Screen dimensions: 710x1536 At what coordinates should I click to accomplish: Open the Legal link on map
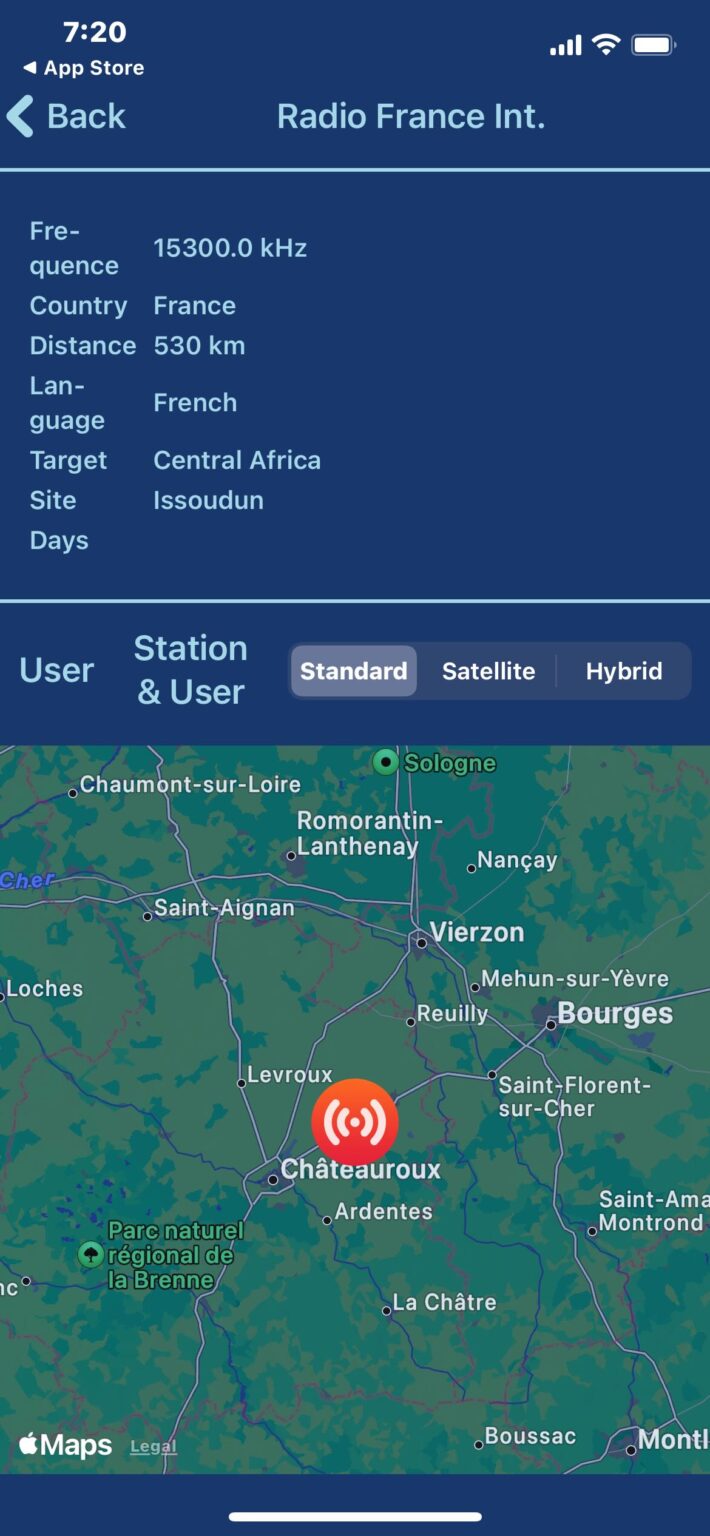coord(153,1446)
